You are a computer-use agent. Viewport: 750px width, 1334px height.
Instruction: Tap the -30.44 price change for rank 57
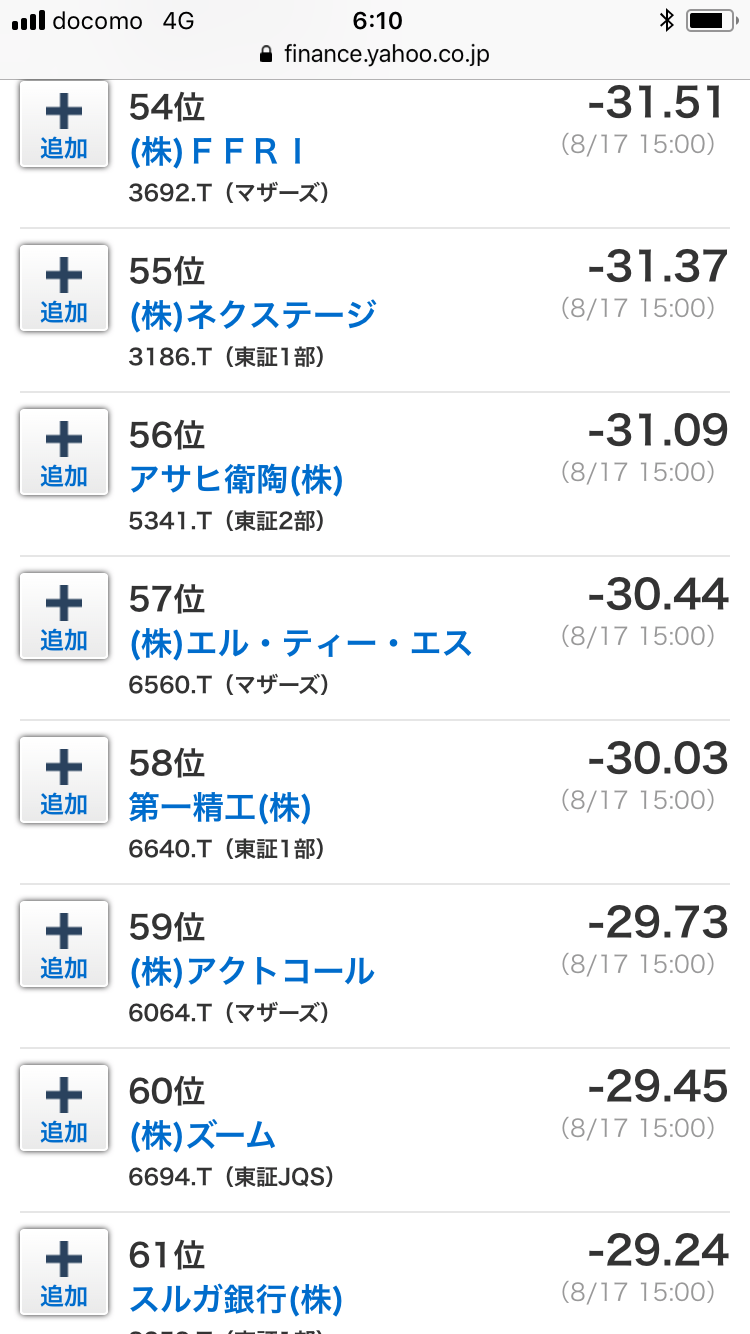(x=658, y=594)
